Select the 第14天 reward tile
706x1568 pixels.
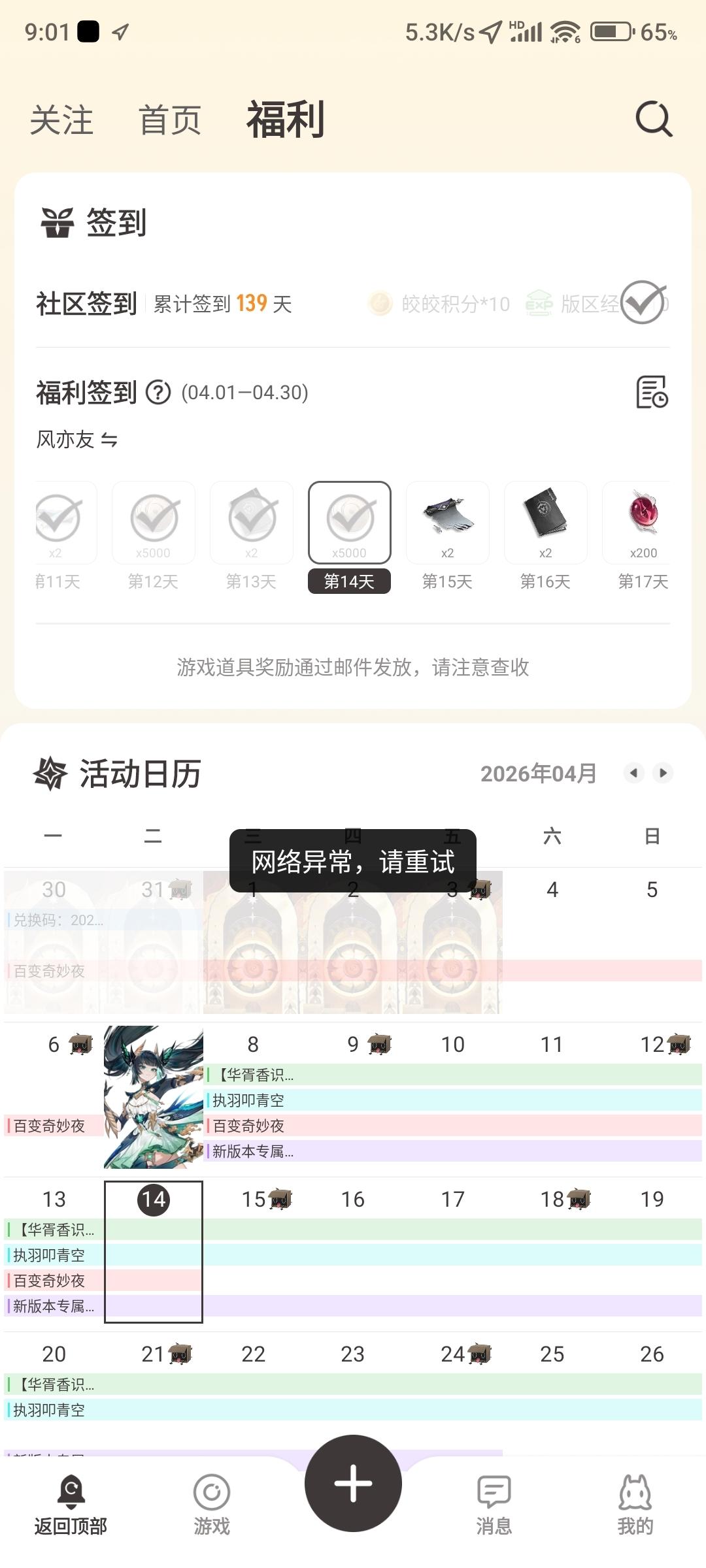click(350, 523)
